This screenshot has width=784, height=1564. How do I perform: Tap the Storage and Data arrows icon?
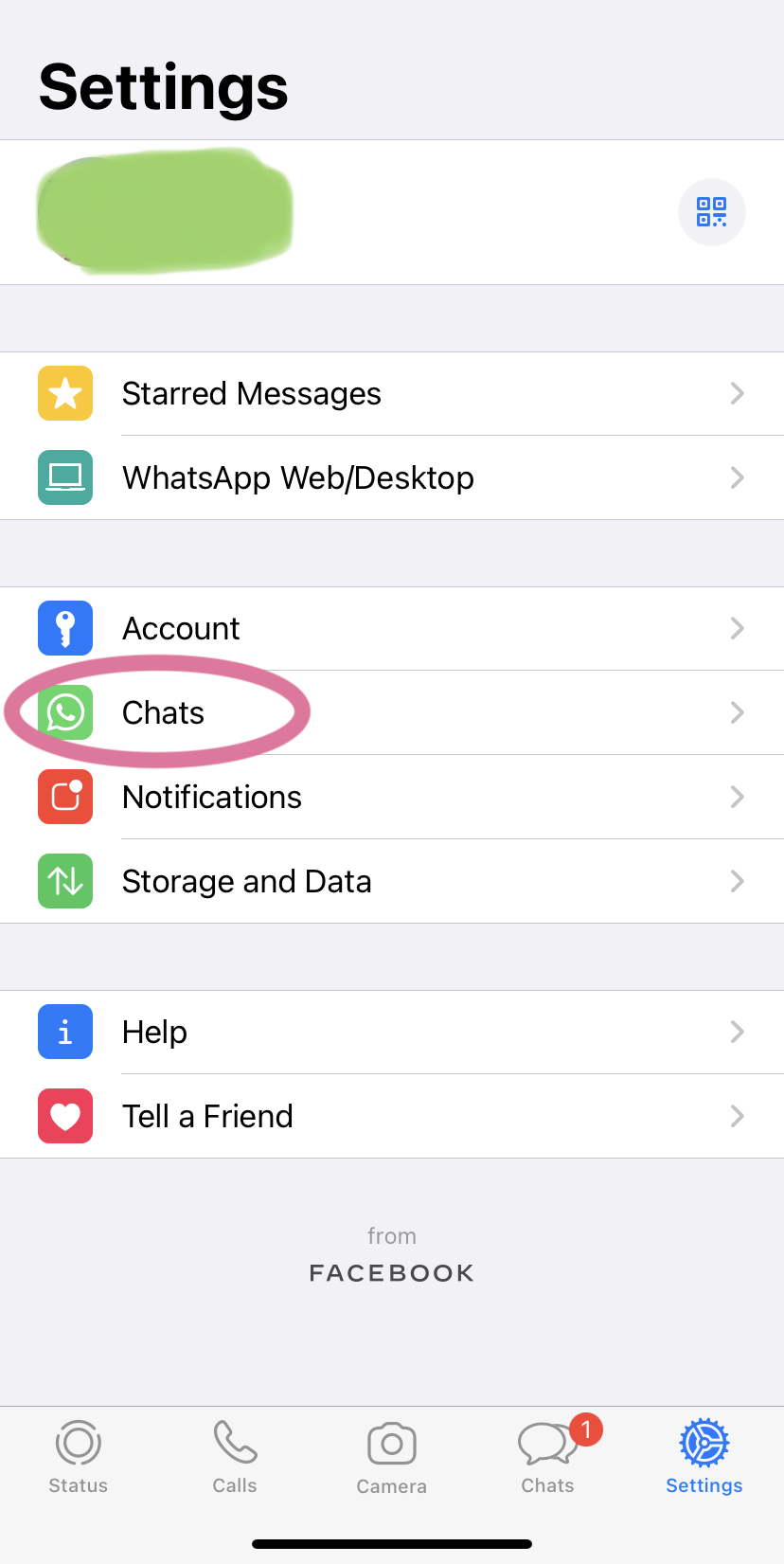(x=64, y=881)
